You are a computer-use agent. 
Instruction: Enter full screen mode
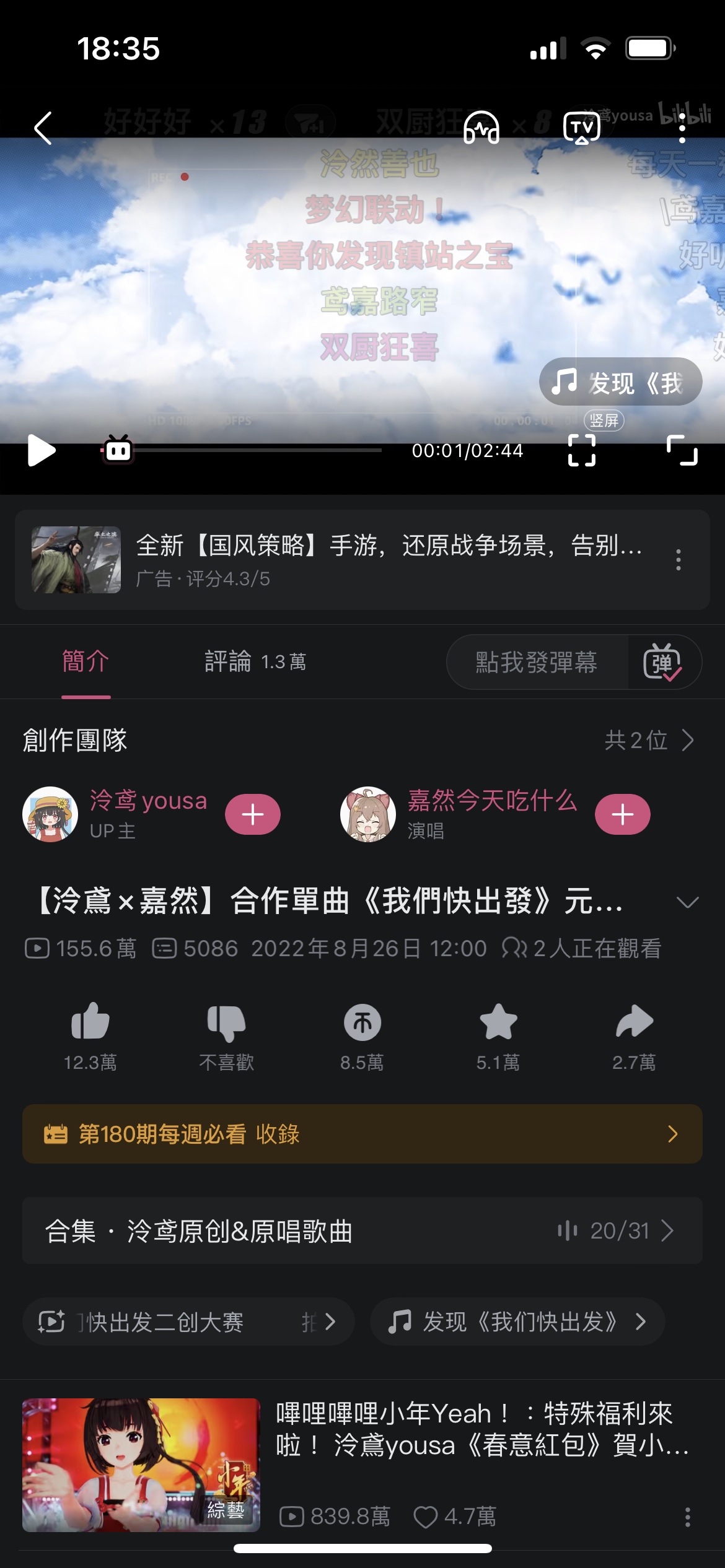coord(682,450)
